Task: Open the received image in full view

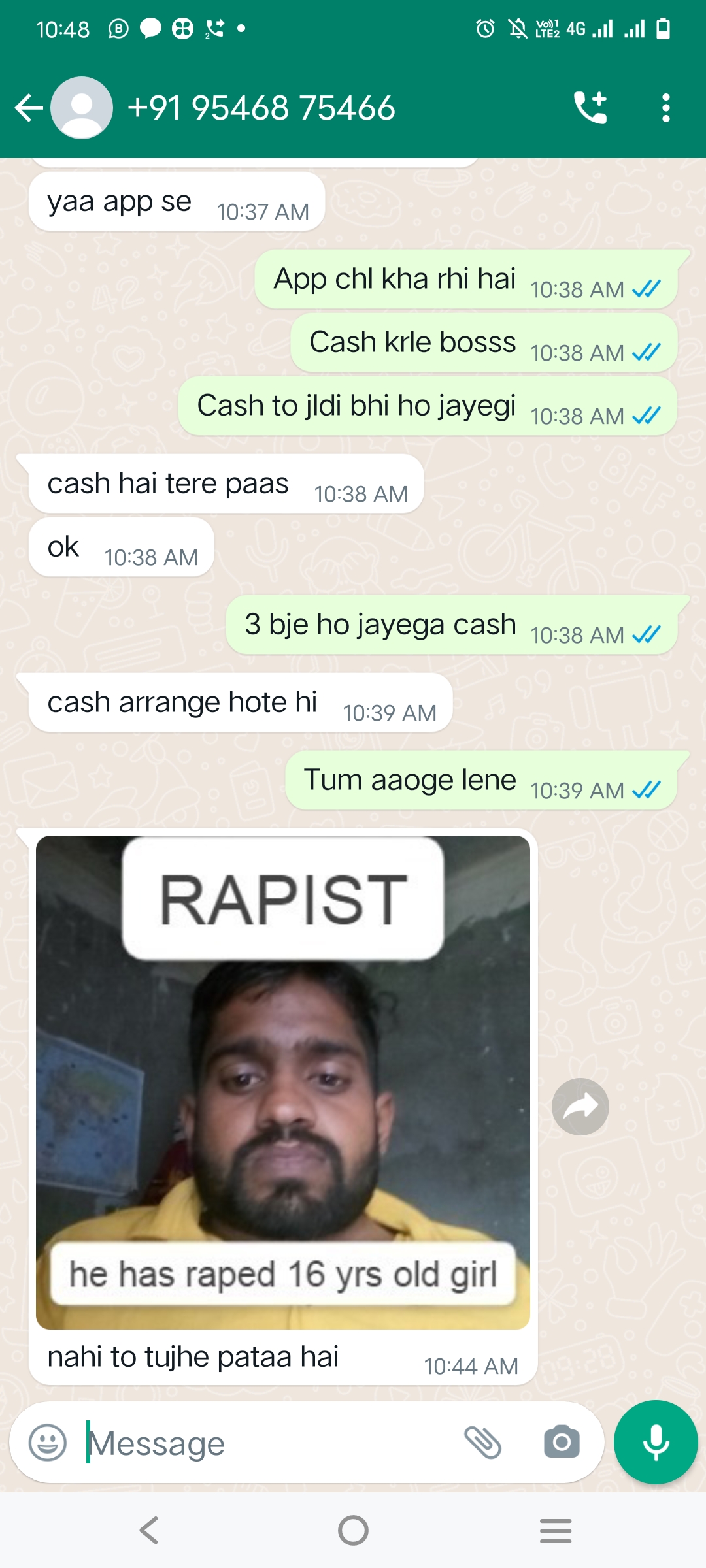Action: coord(282,1082)
